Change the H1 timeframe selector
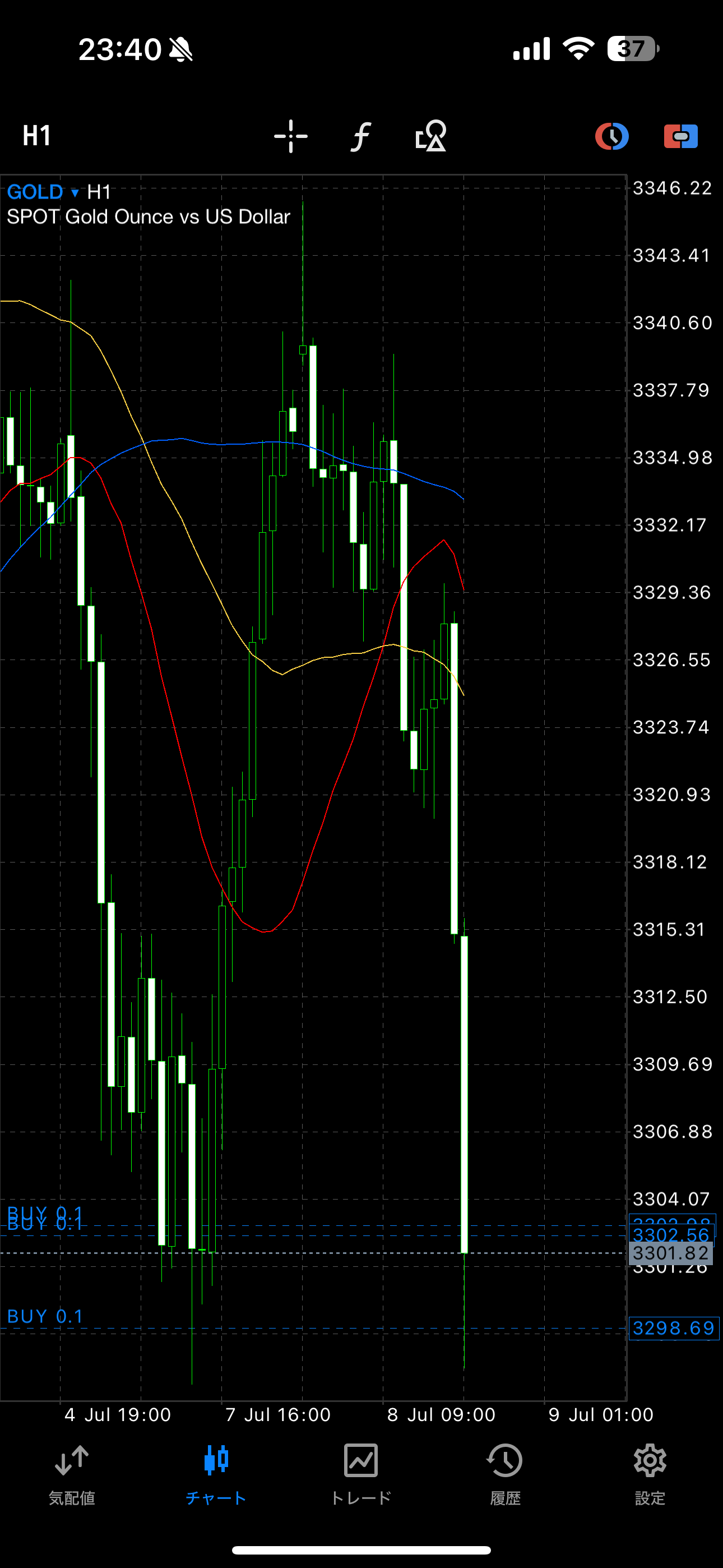723x1568 pixels. coord(36,136)
